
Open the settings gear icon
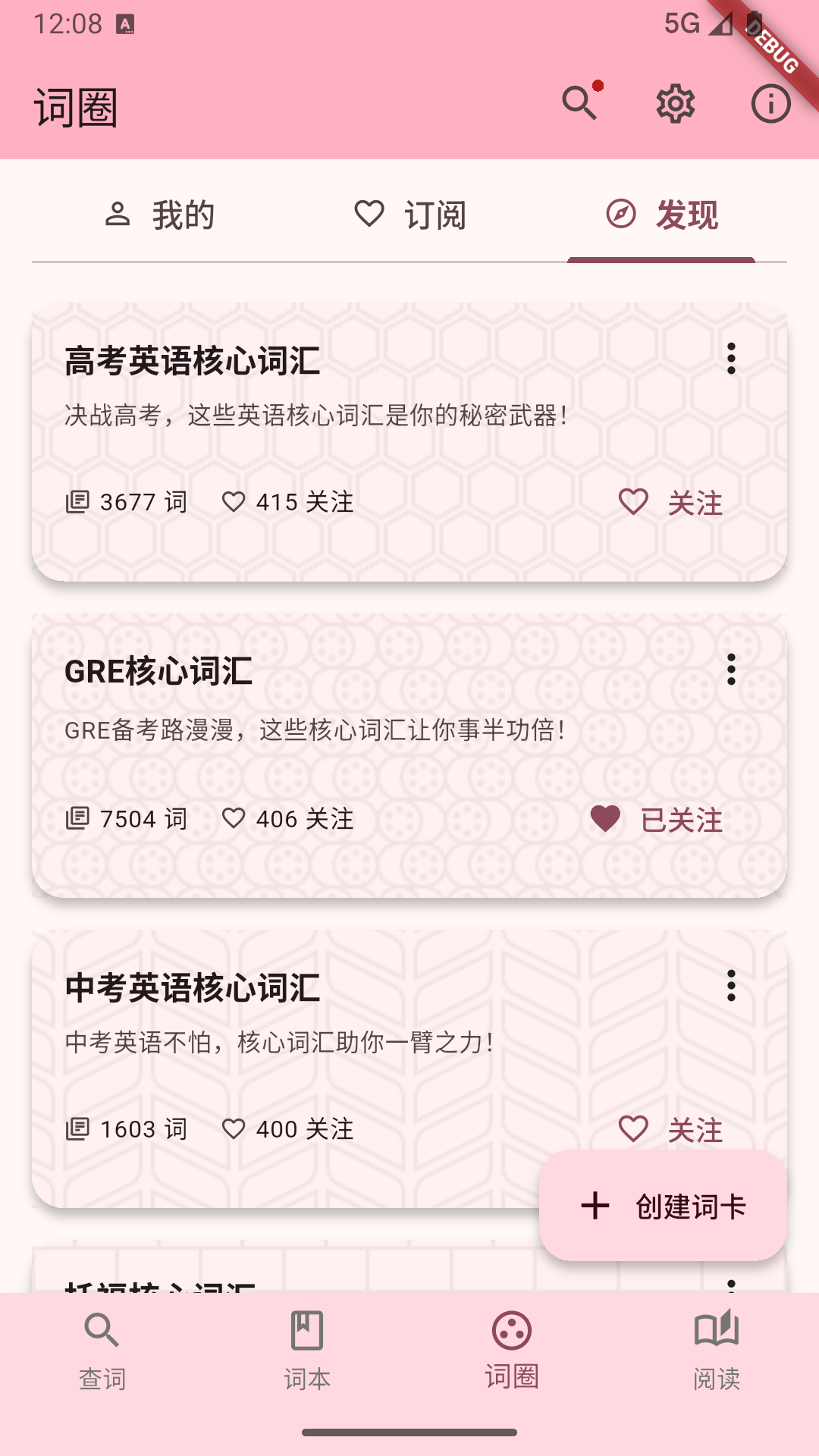point(675,104)
